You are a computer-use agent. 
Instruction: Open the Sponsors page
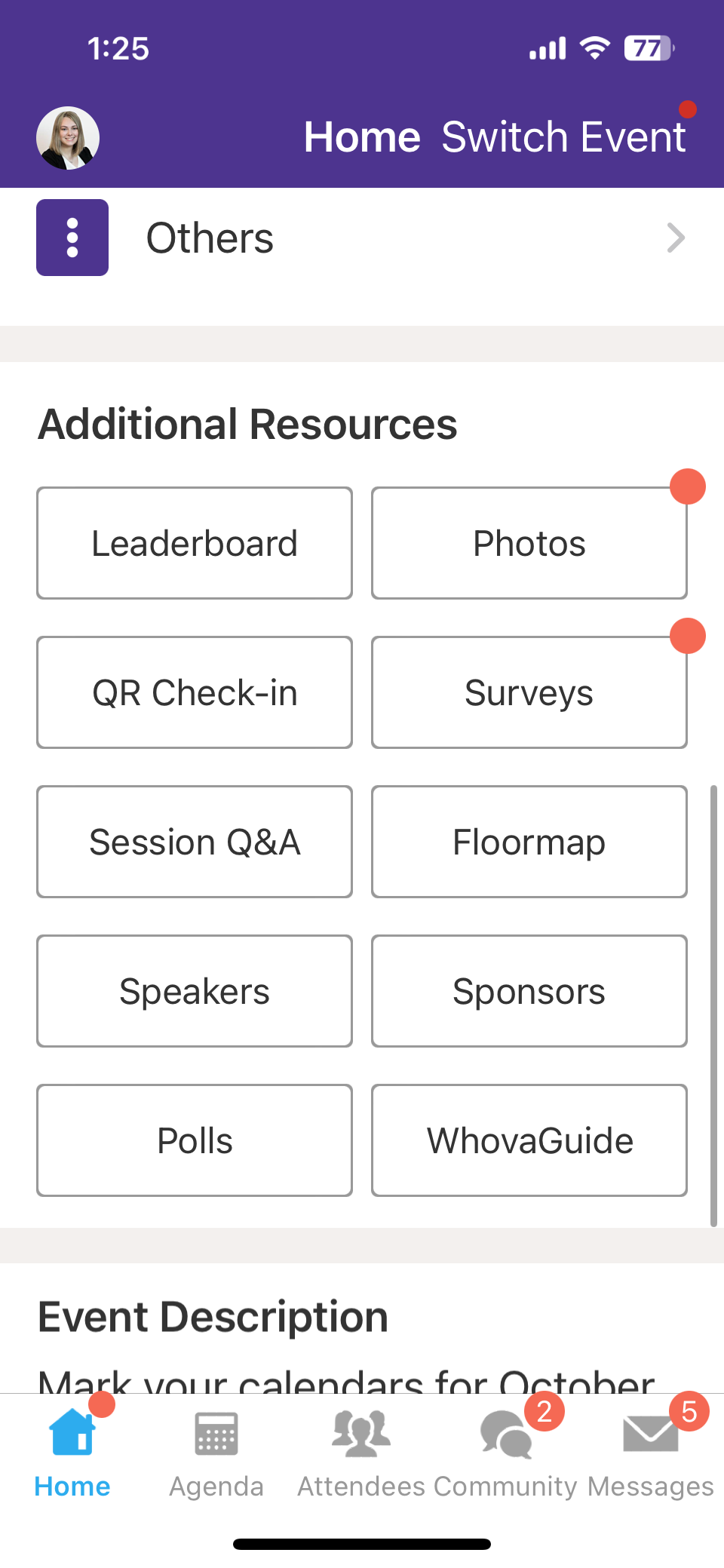(529, 991)
